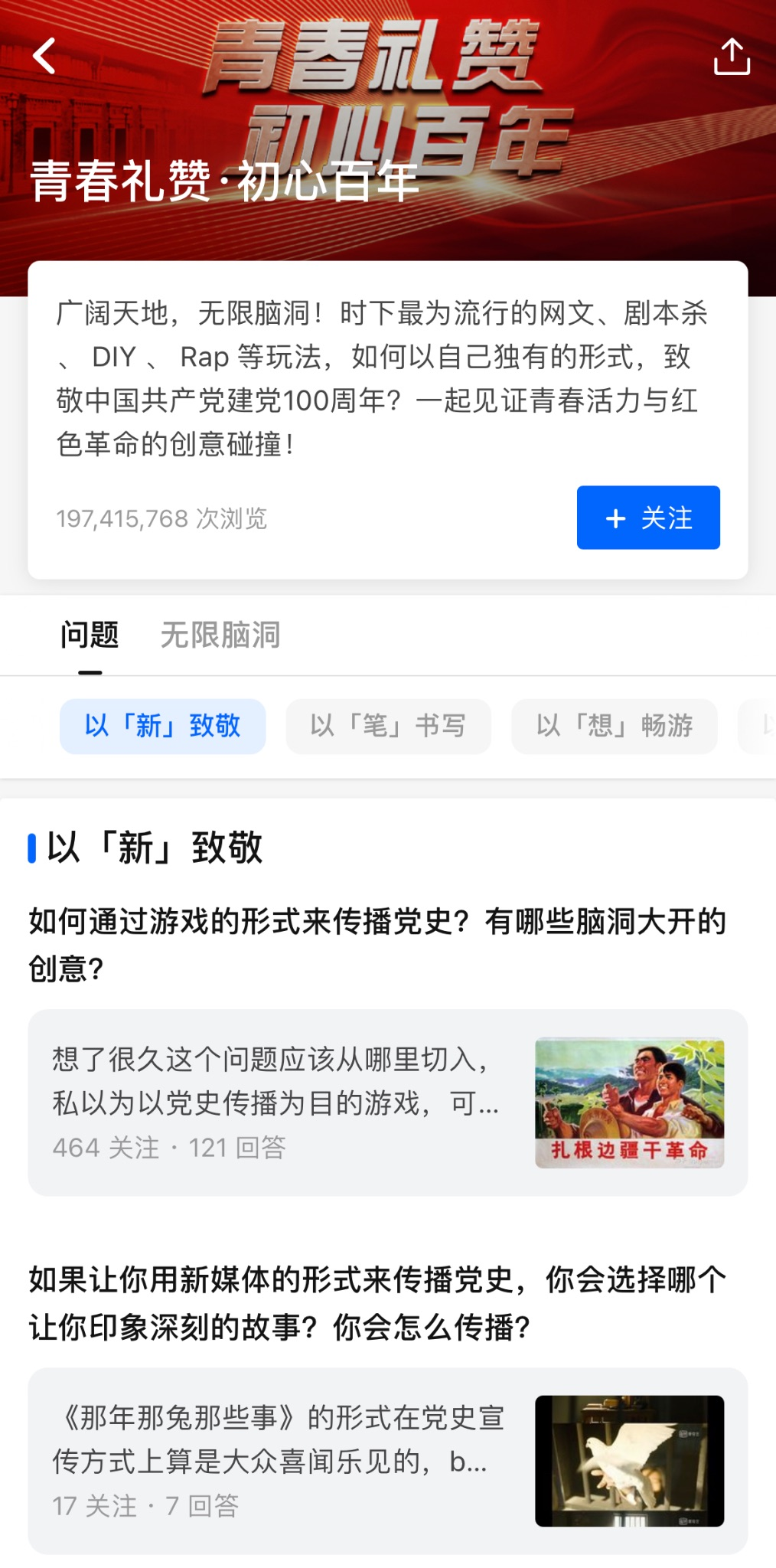Select the 以「想」畅游 filter chip

click(x=615, y=726)
